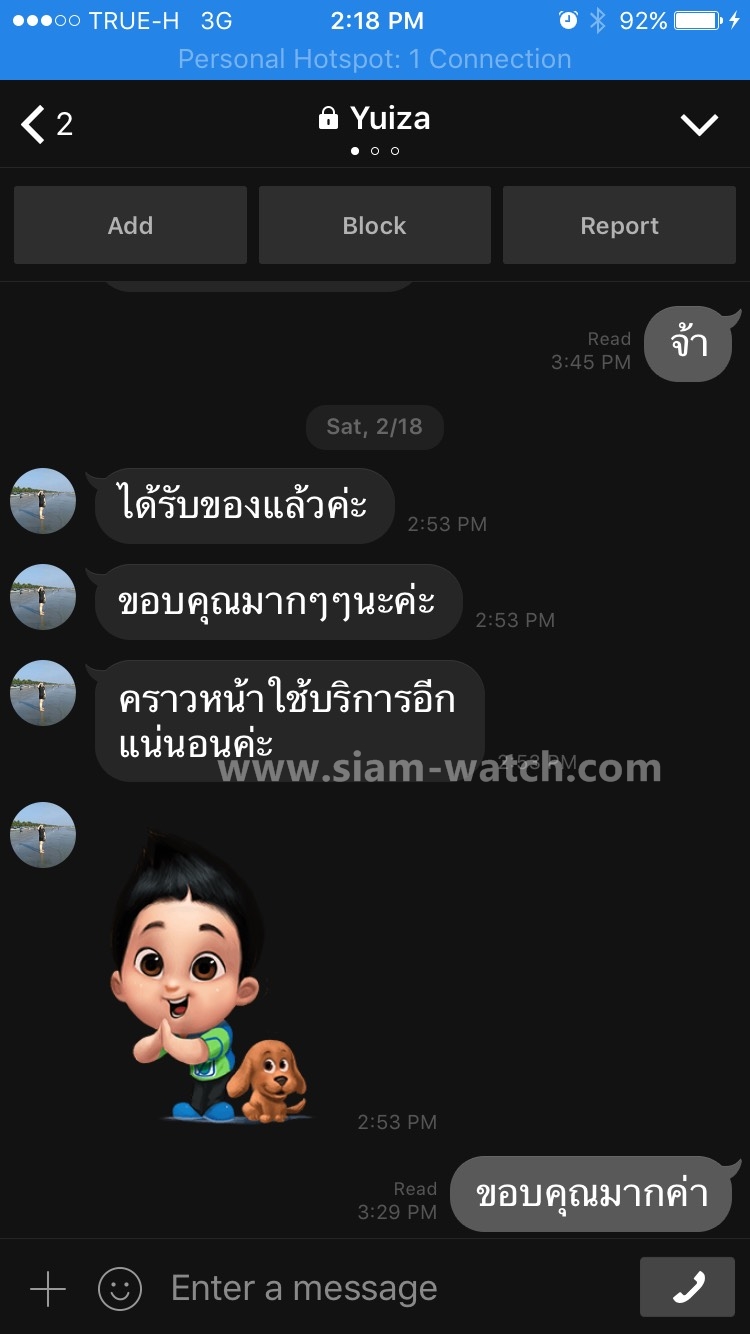Open the plus attachment menu
Image resolution: width=750 pixels, height=1334 pixels.
[x=47, y=1288]
